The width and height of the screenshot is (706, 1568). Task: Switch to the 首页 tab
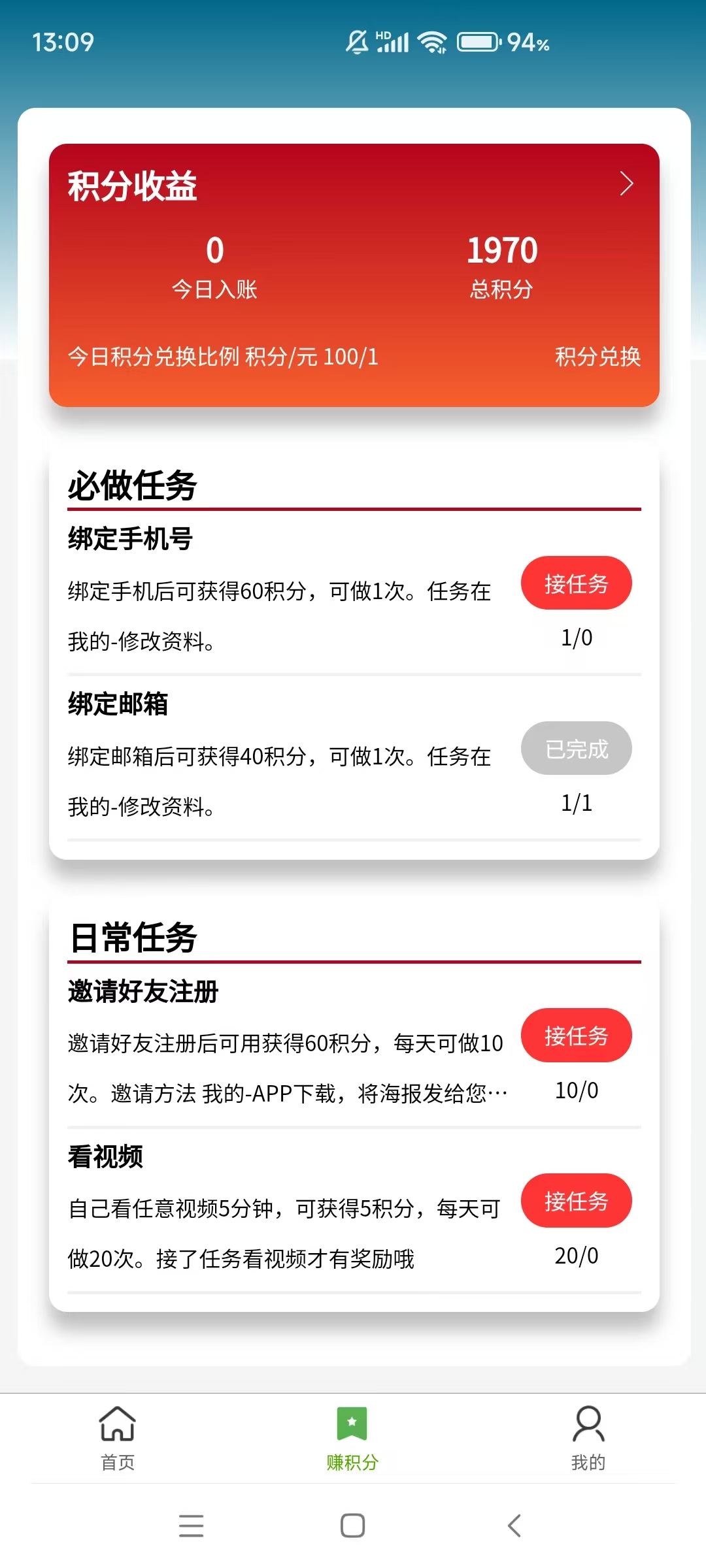click(x=118, y=1438)
